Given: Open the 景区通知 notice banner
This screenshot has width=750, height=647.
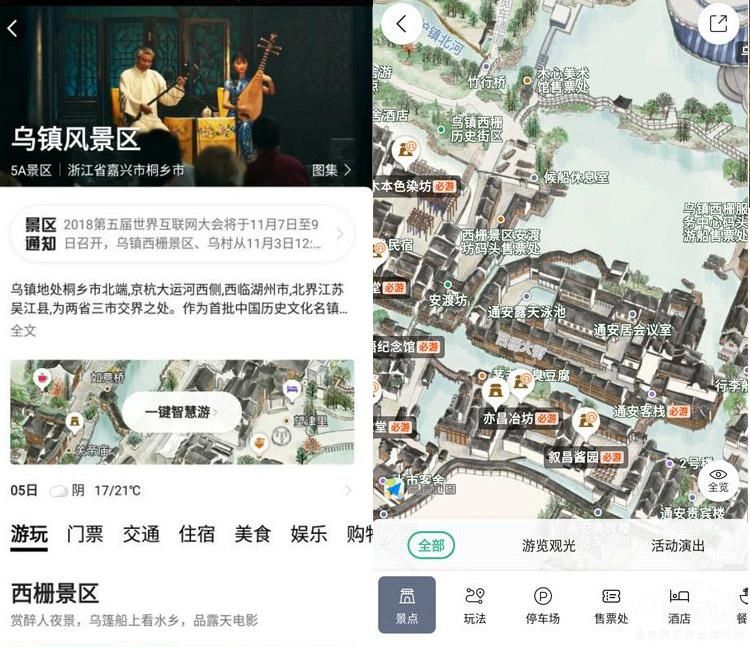Looking at the screenshot, I should pos(182,234).
